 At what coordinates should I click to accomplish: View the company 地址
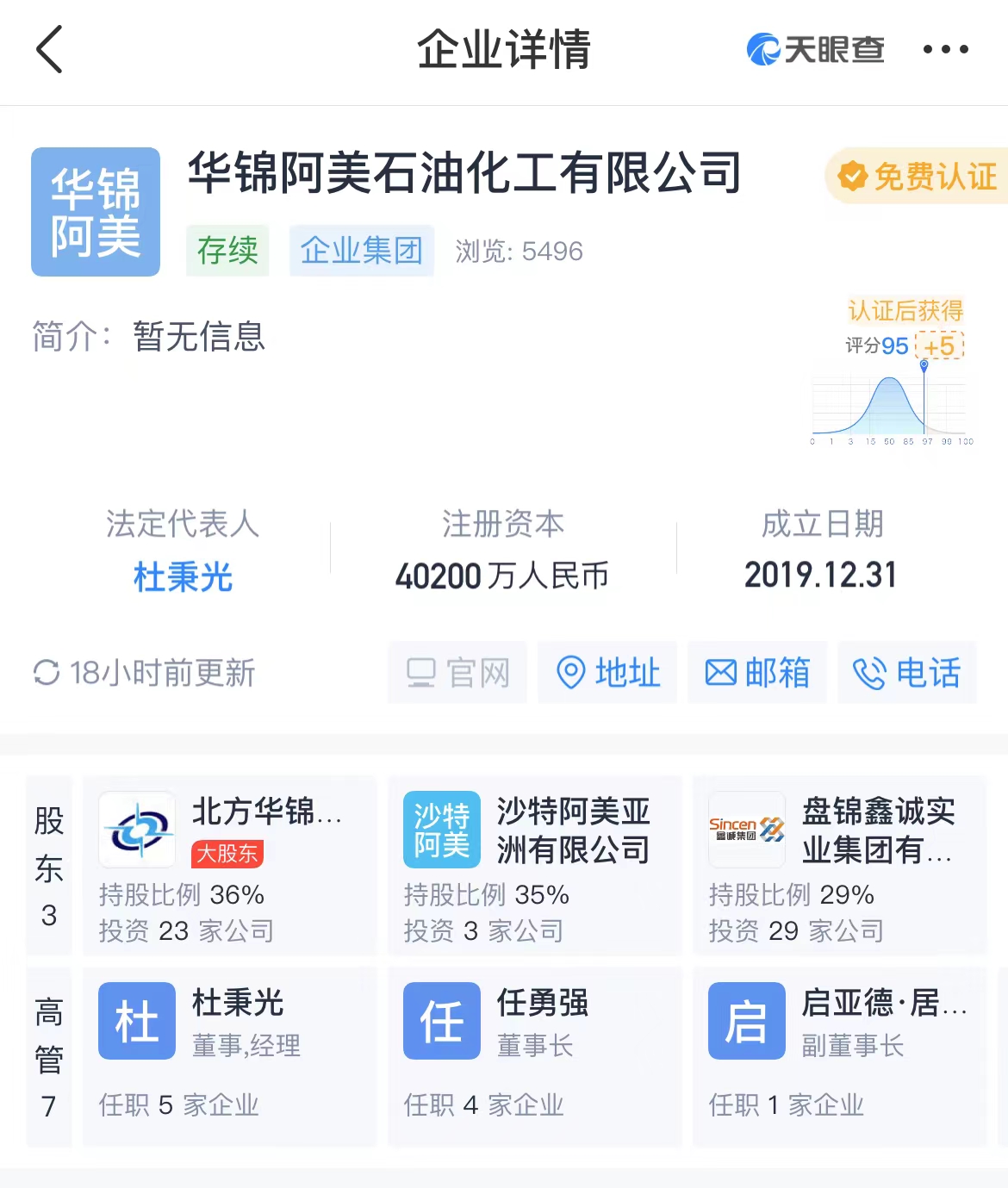point(608,673)
